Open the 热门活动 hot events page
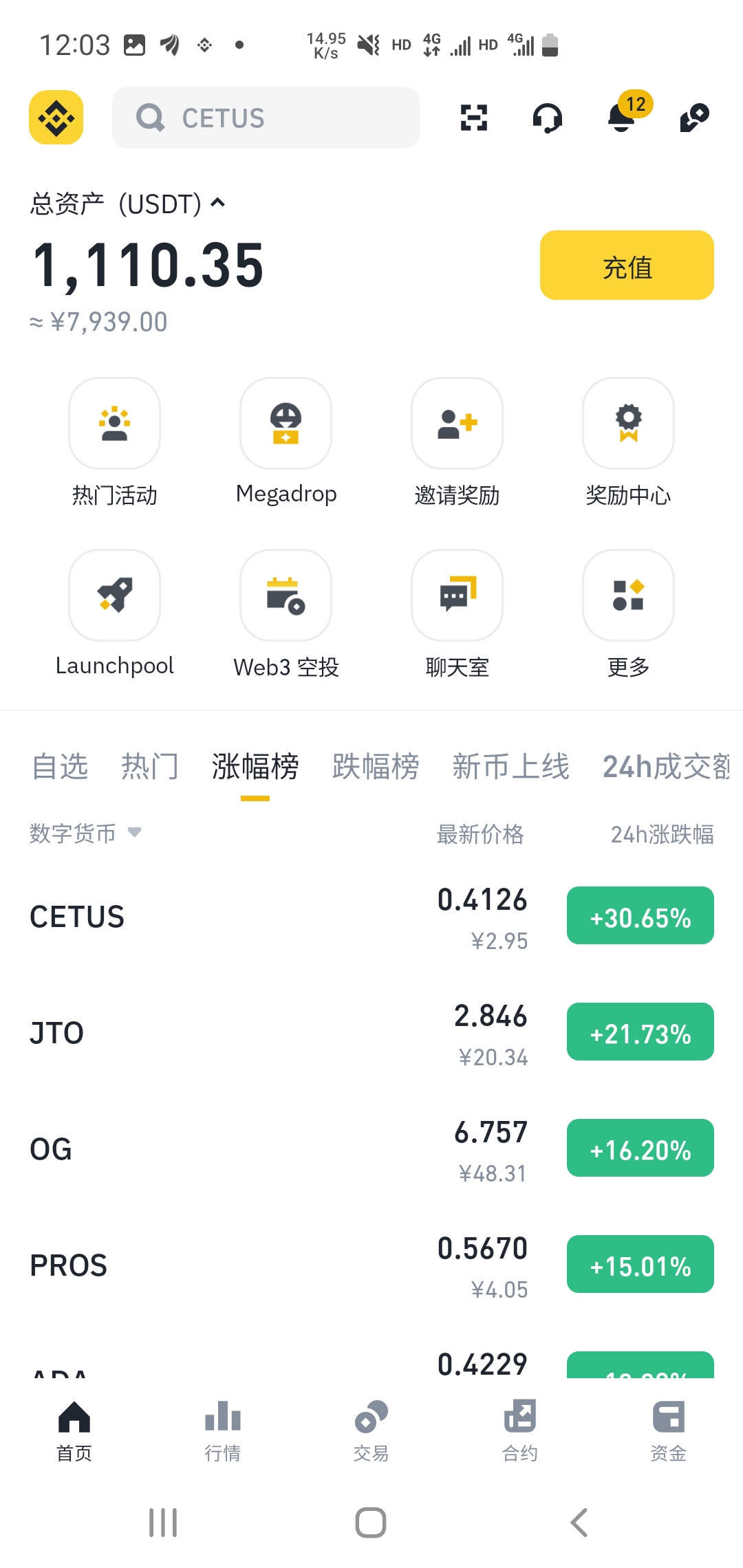The width and height of the screenshot is (743, 1568). pyautogui.click(x=114, y=444)
